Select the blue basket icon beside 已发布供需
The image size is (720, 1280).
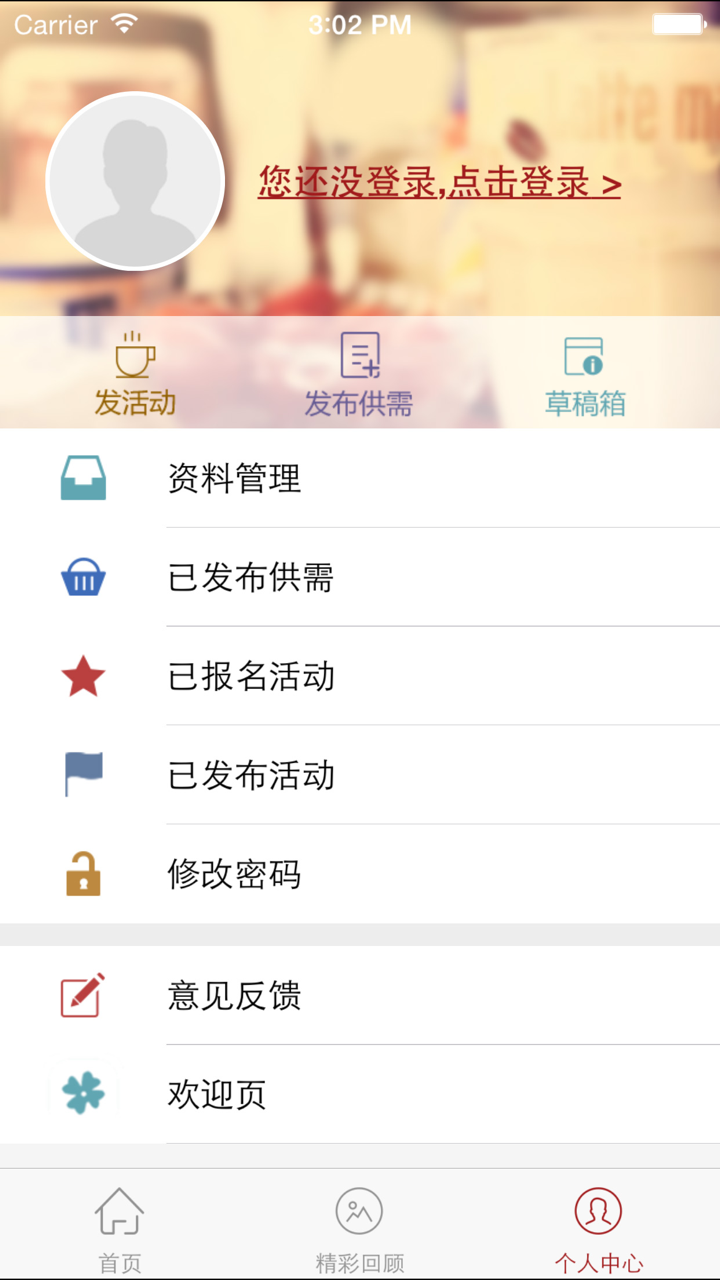coord(83,578)
